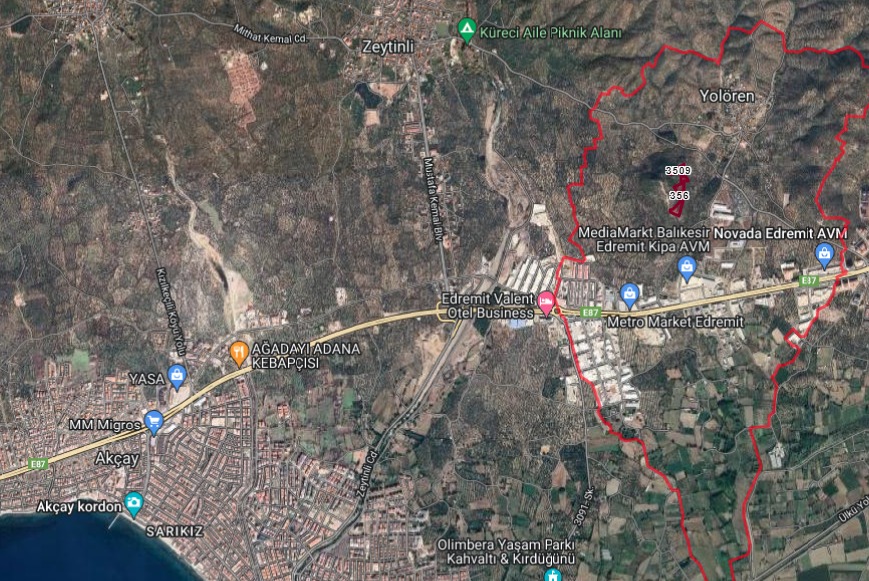Tap the YASA shopping marker
Screen dimensions: 869x581
click(177, 377)
